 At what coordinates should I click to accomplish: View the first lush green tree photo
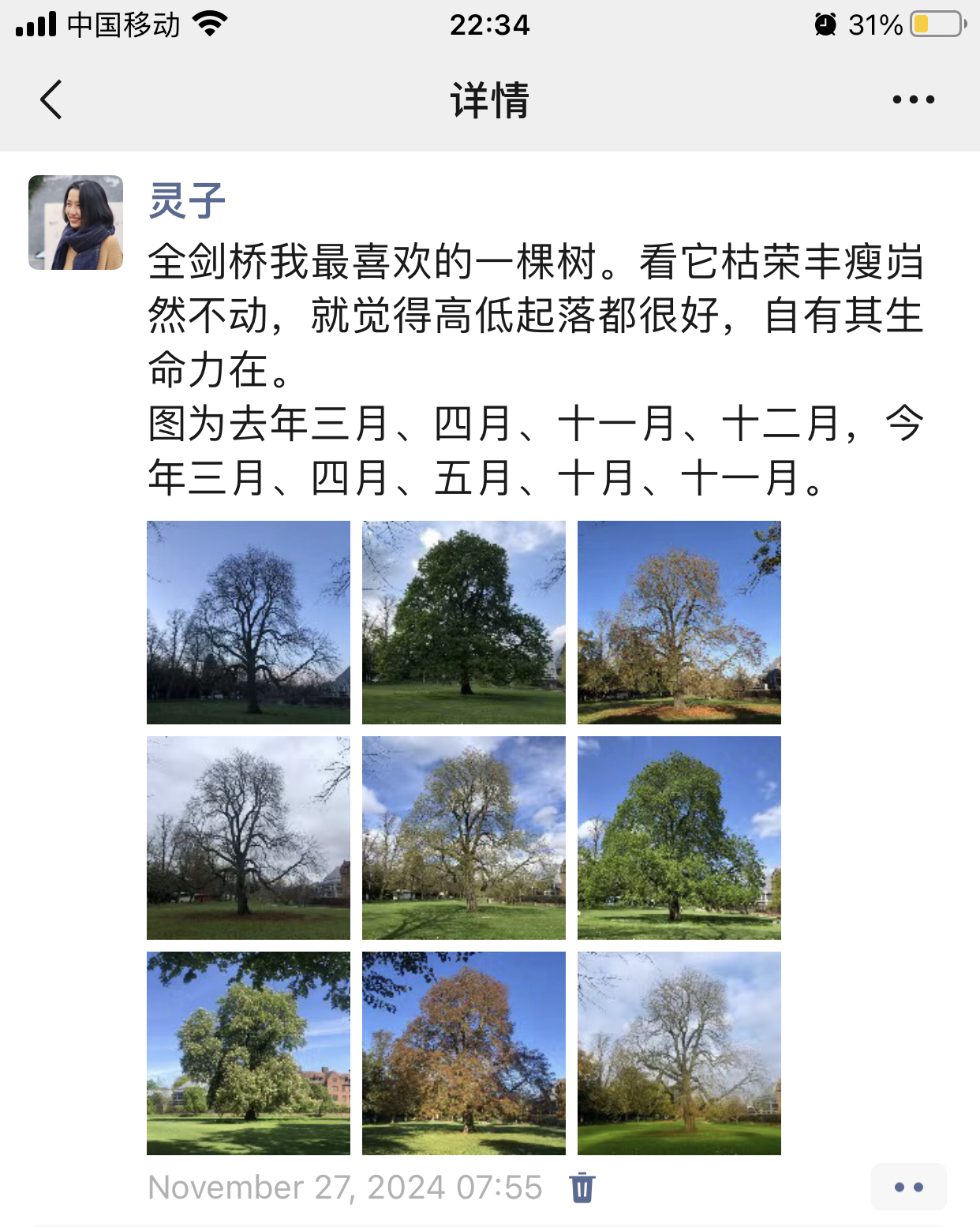(464, 623)
